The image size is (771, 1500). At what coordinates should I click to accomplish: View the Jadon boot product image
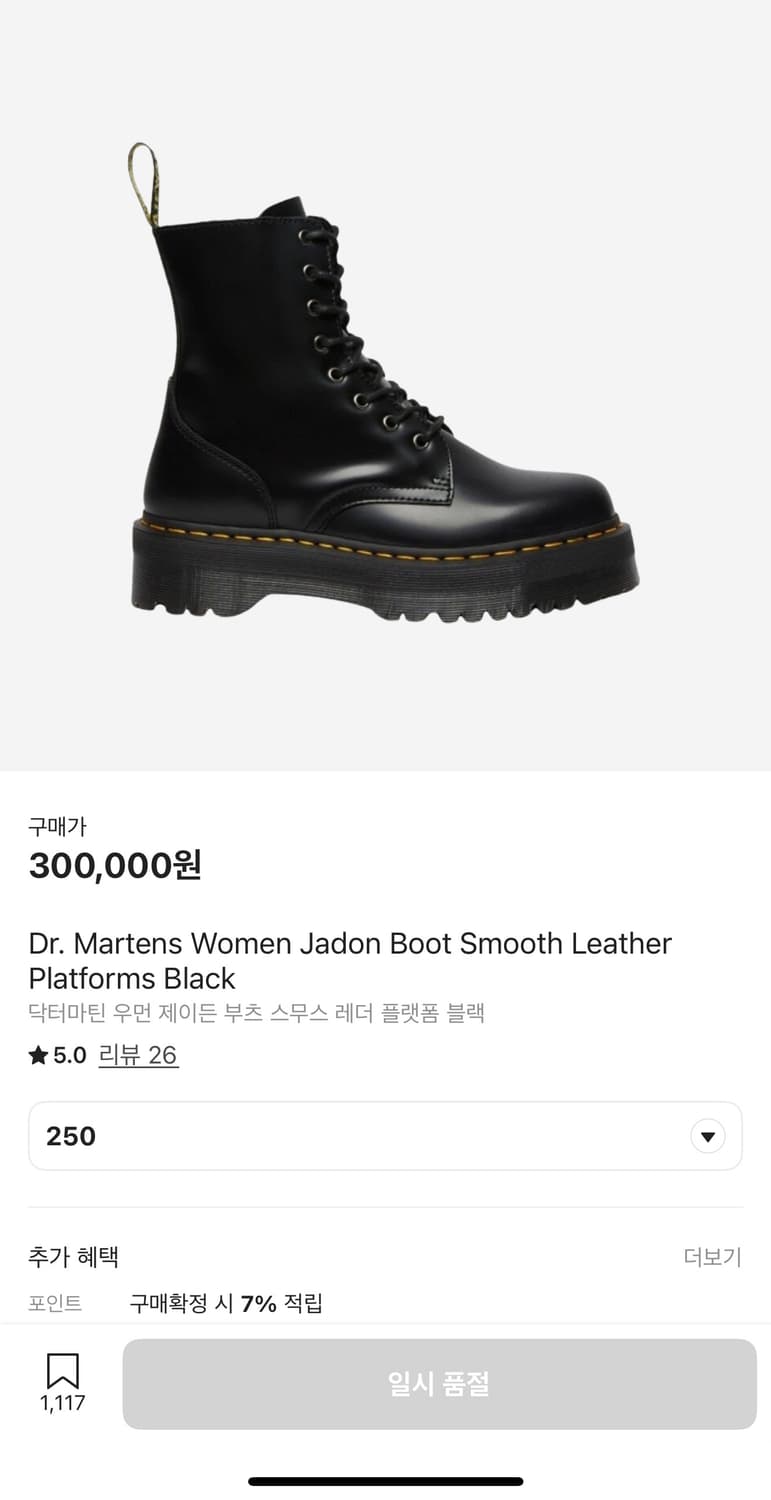pyautogui.click(x=384, y=385)
